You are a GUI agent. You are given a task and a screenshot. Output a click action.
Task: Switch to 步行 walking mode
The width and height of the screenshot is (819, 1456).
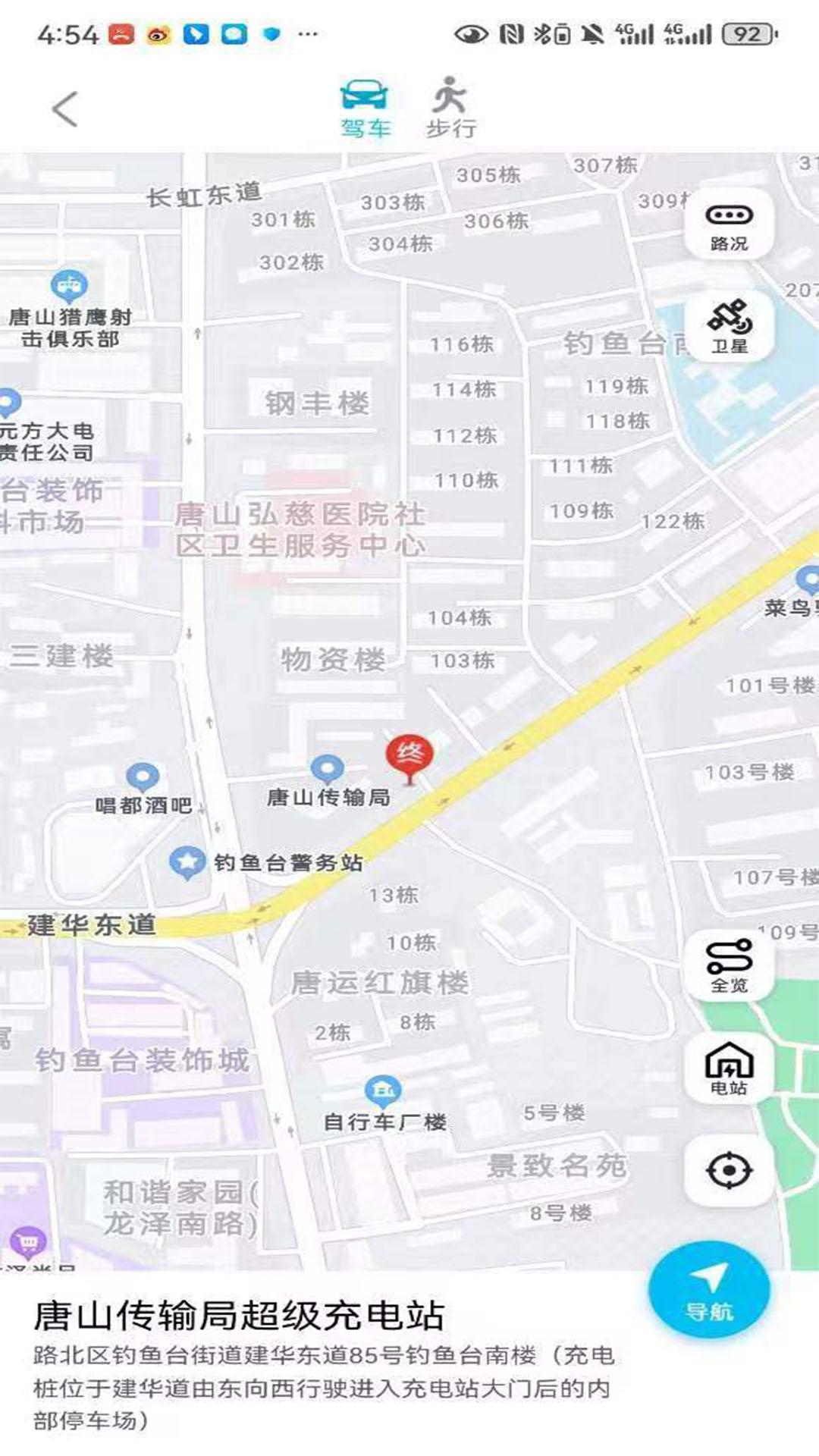pyautogui.click(x=450, y=106)
